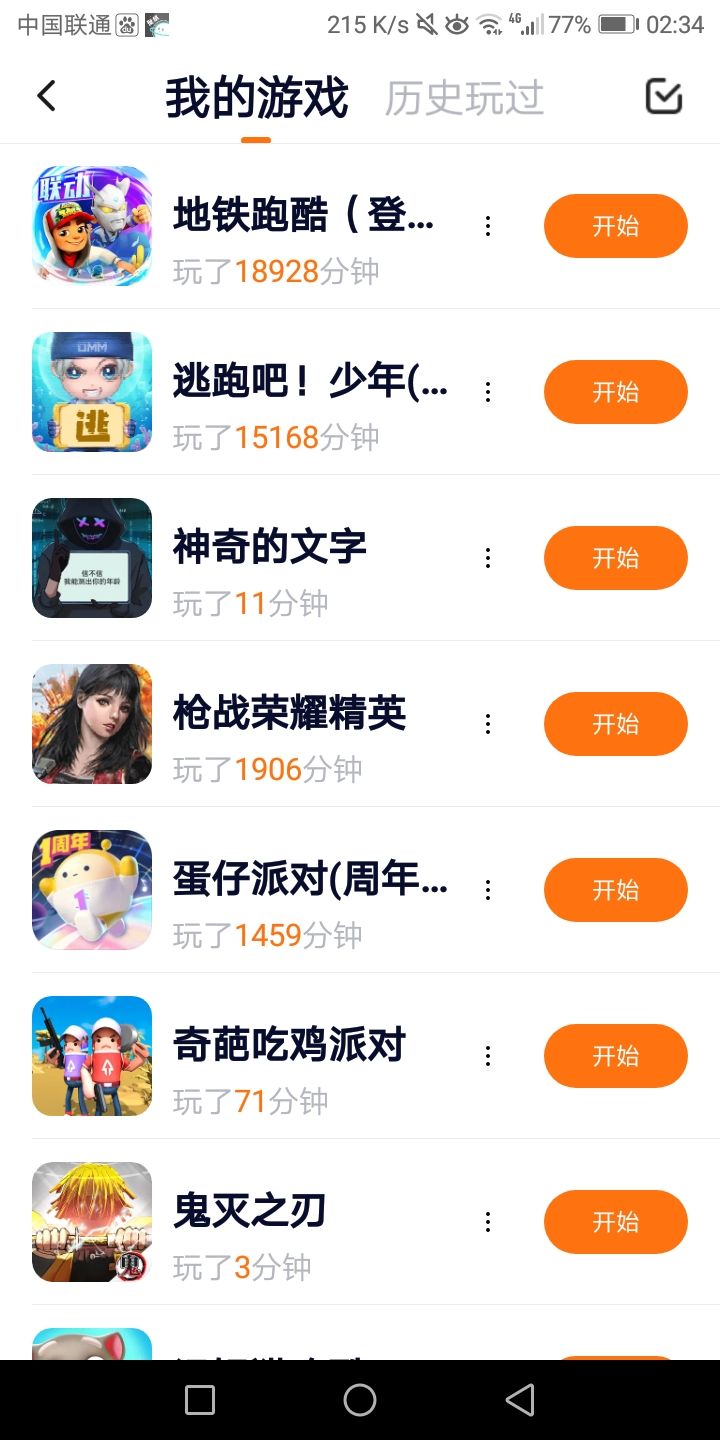
Task: Start 枪战荣耀精英
Action: tap(615, 724)
